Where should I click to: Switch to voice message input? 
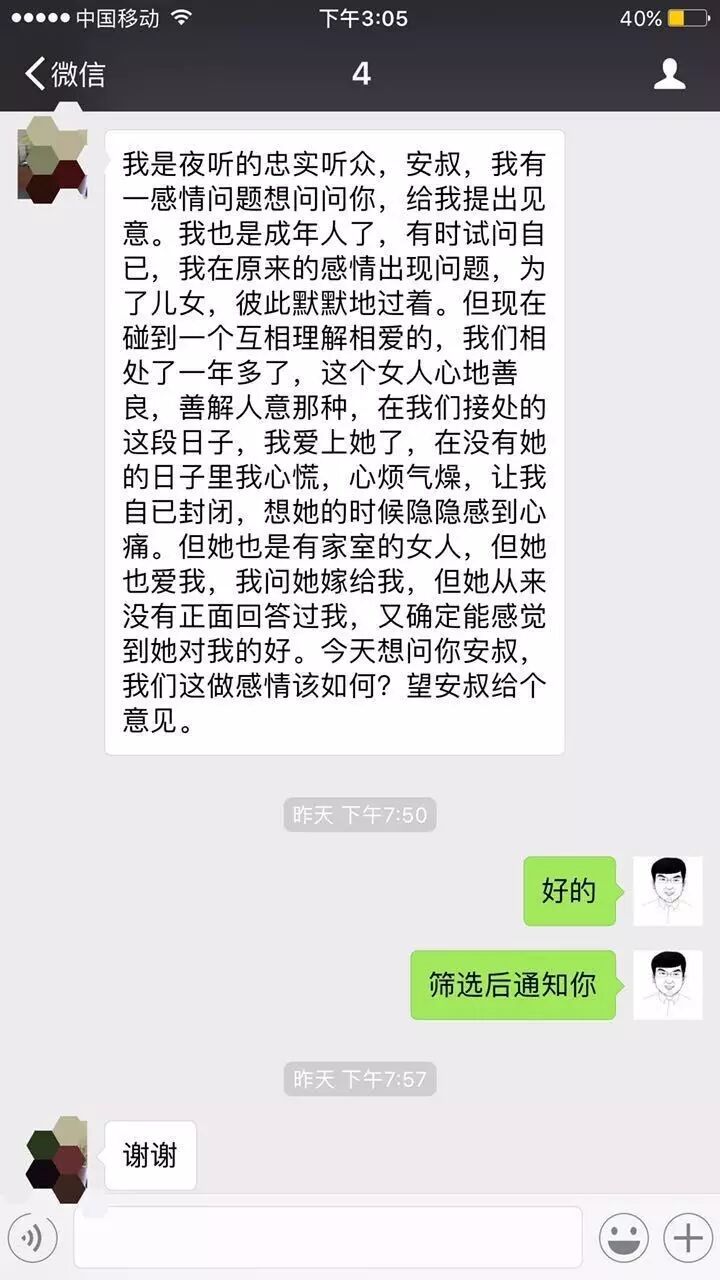33,1239
